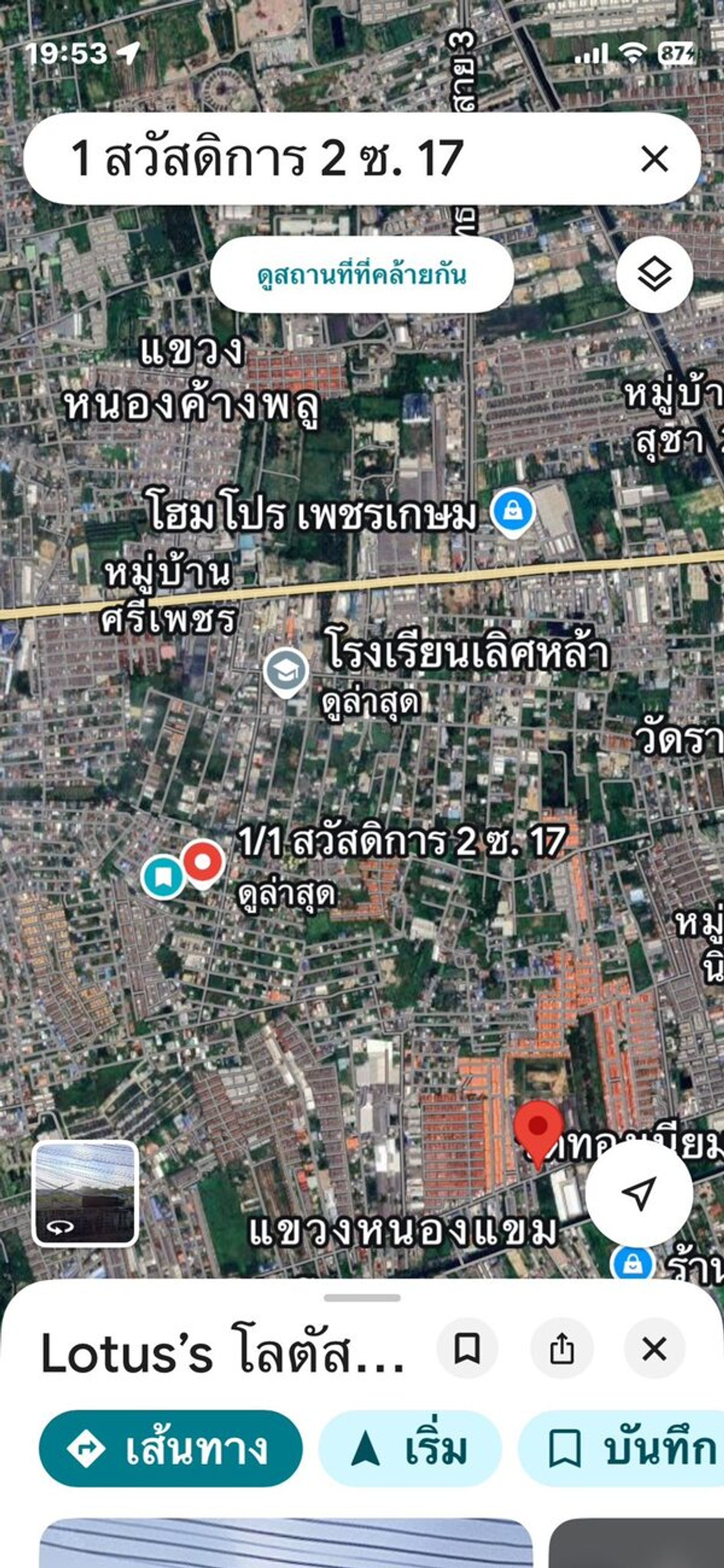Get directions with เส้นทาง button

(x=170, y=1448)
